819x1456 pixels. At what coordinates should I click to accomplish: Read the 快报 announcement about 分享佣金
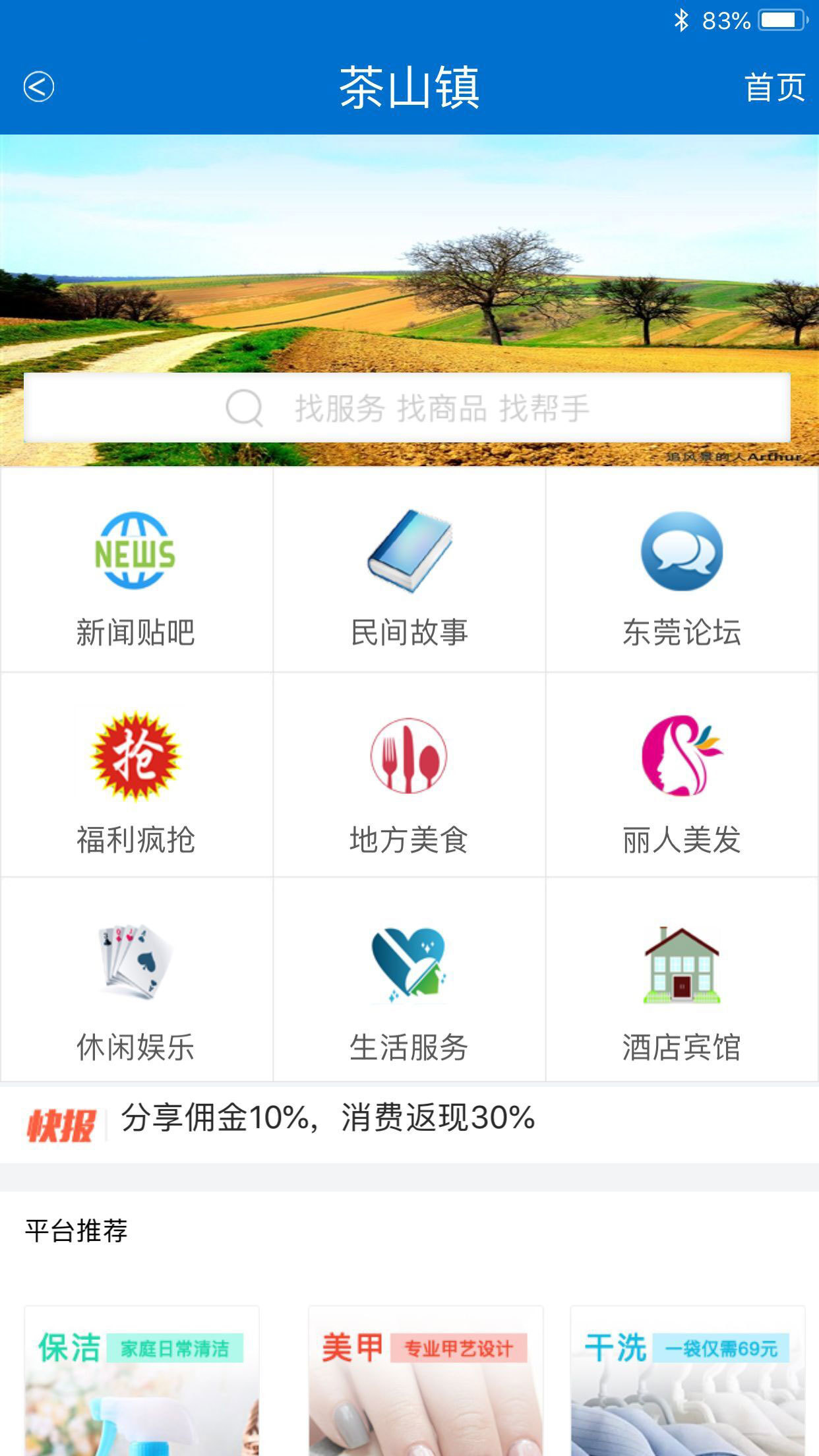[x=328, y=1119]
